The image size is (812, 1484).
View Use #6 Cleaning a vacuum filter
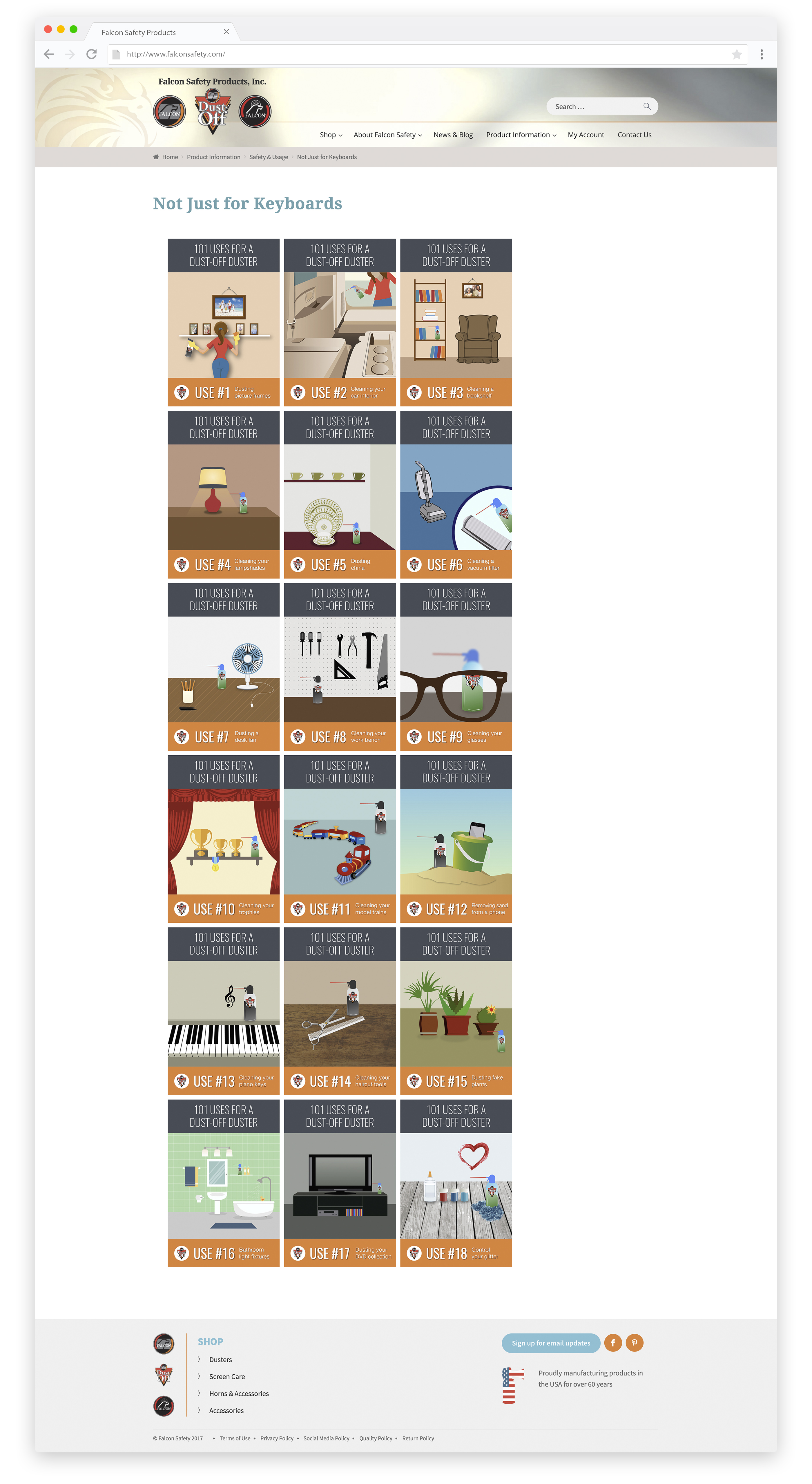tap(456, 494)
